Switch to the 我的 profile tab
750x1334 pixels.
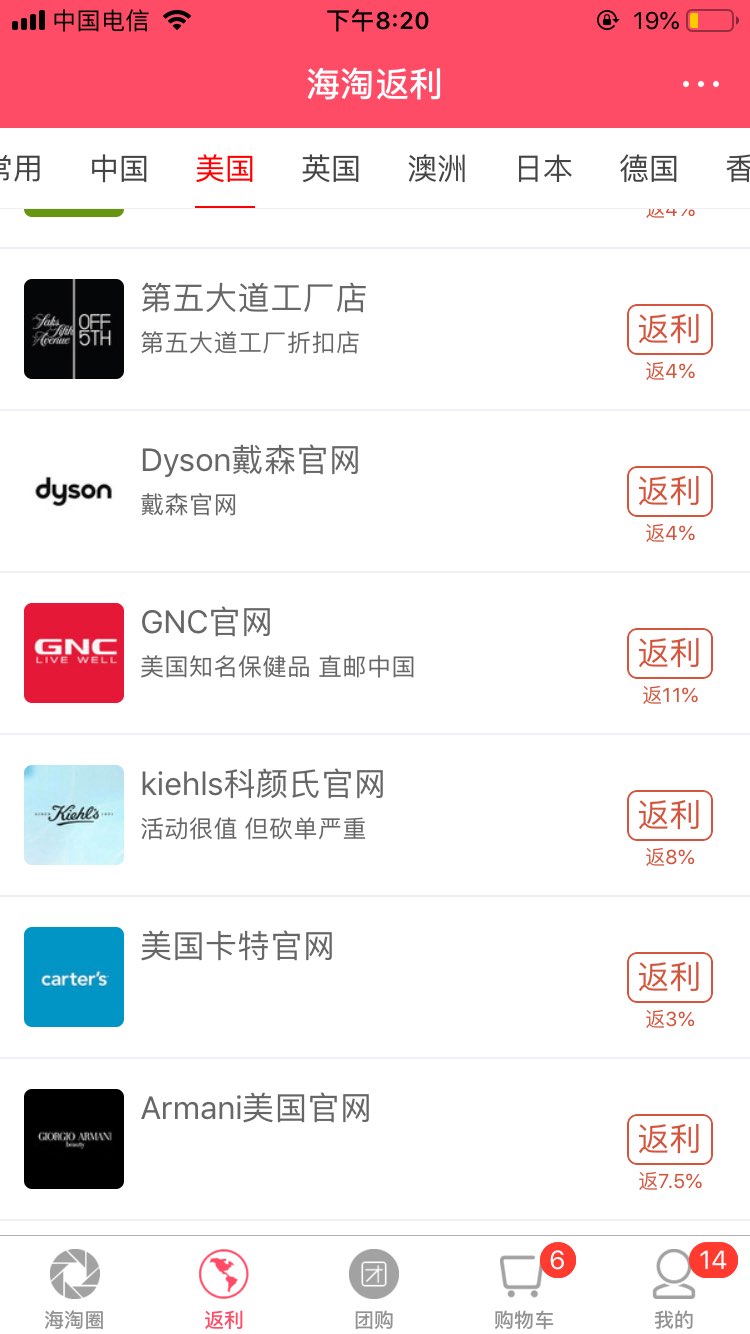675,1288
